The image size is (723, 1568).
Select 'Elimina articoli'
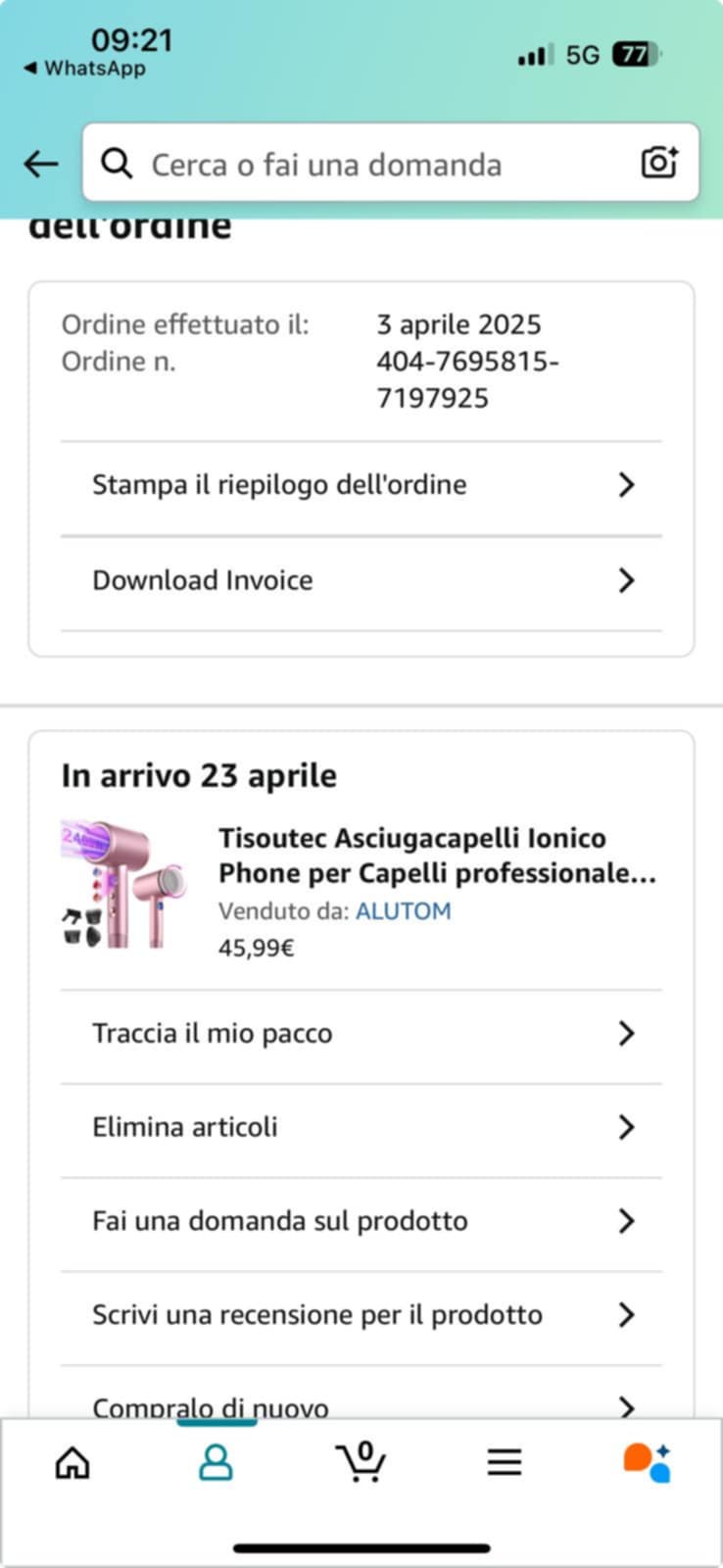tap(361, 1127)
